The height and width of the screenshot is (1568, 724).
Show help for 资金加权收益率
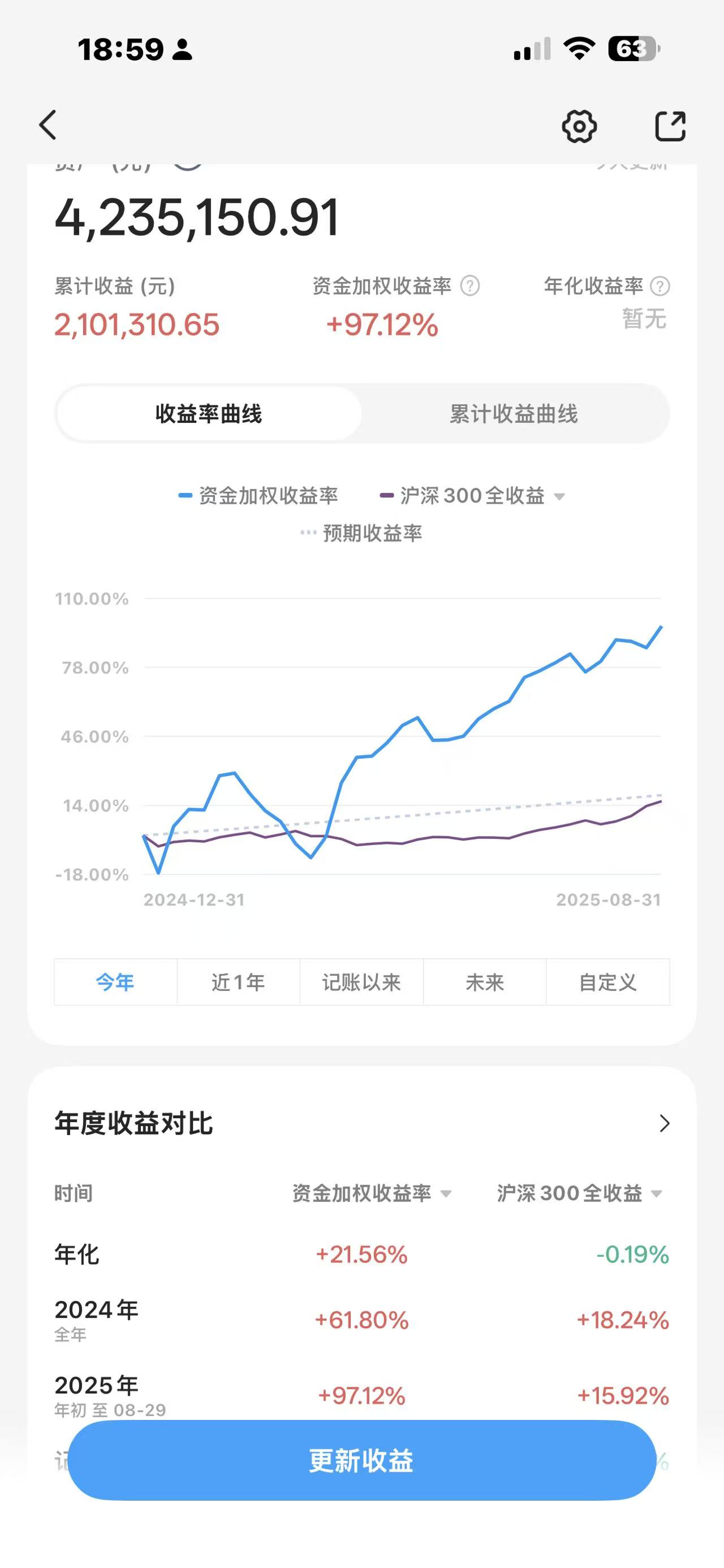[x=470, y=285]
